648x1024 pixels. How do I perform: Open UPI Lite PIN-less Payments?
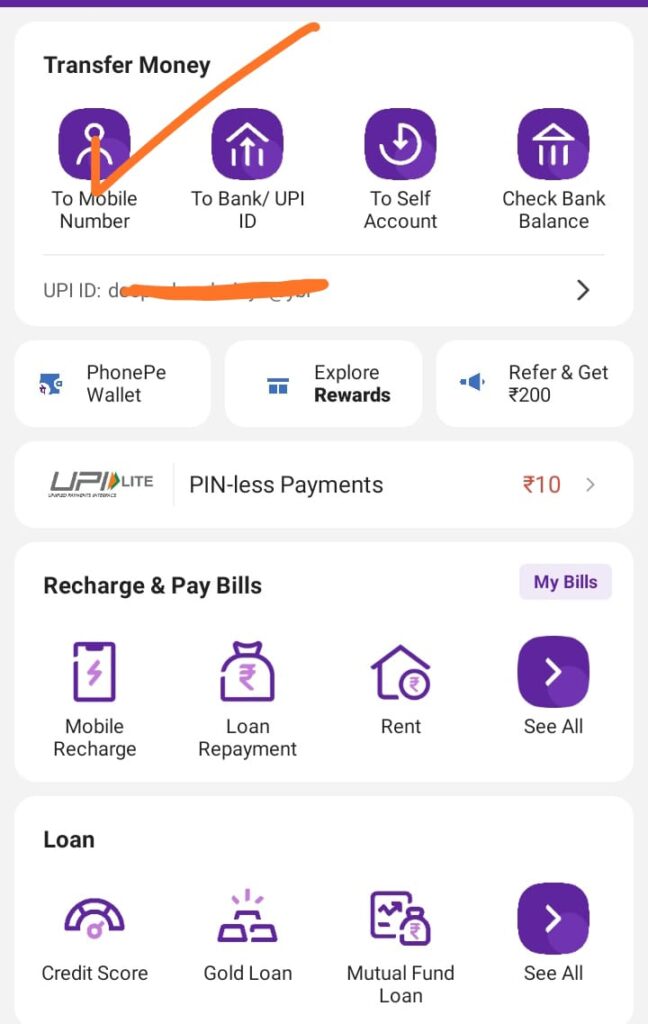point(323,485)
